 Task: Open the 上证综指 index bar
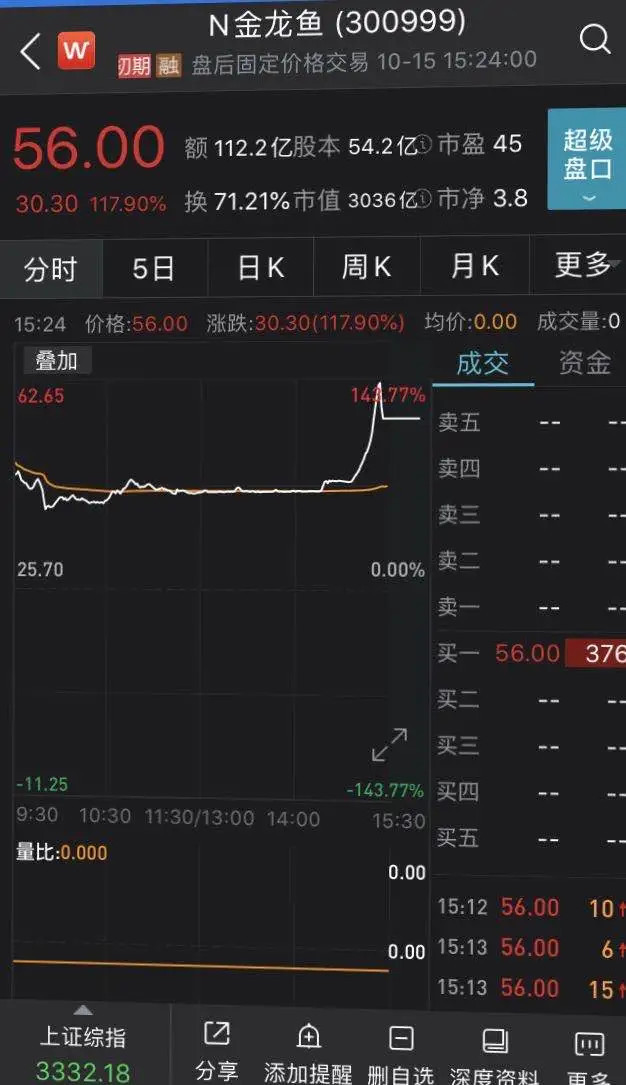click(83, 1045)
